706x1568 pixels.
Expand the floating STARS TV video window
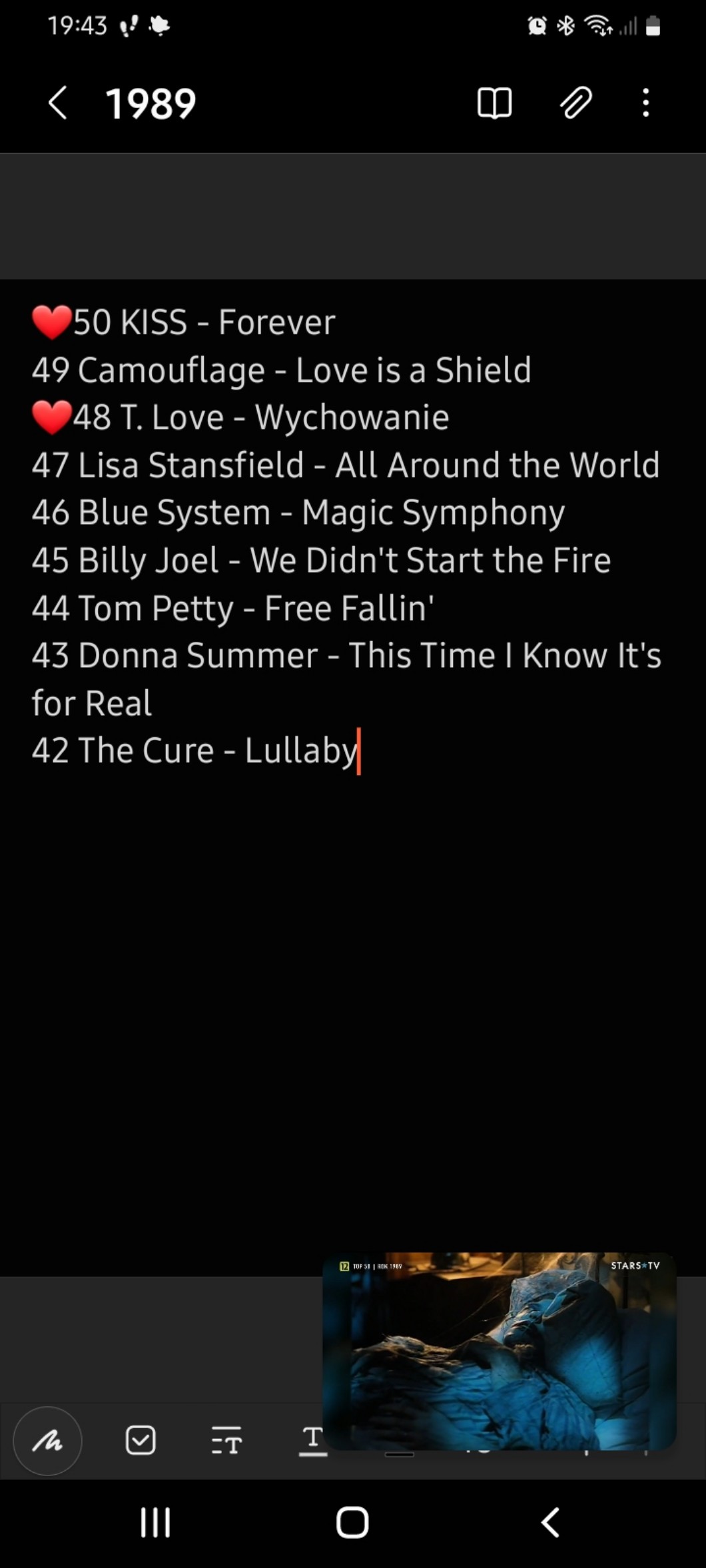click(500, 1351)
